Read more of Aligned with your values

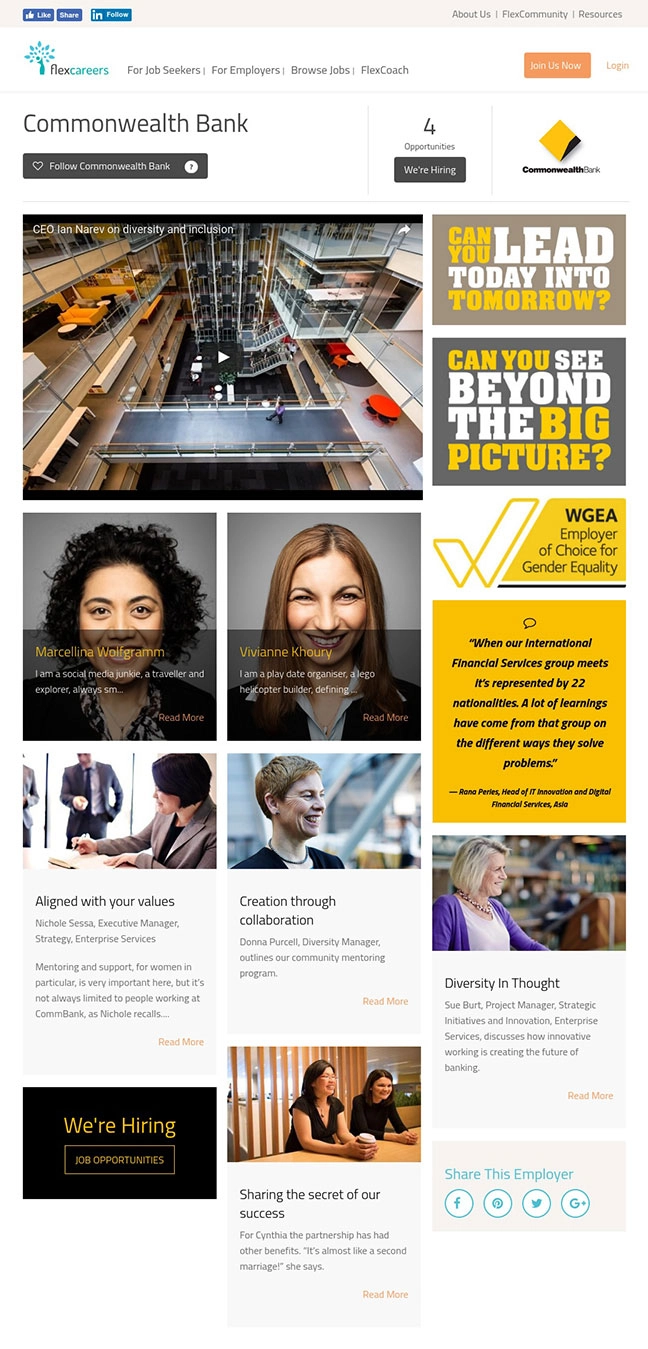coord(181,1042)
